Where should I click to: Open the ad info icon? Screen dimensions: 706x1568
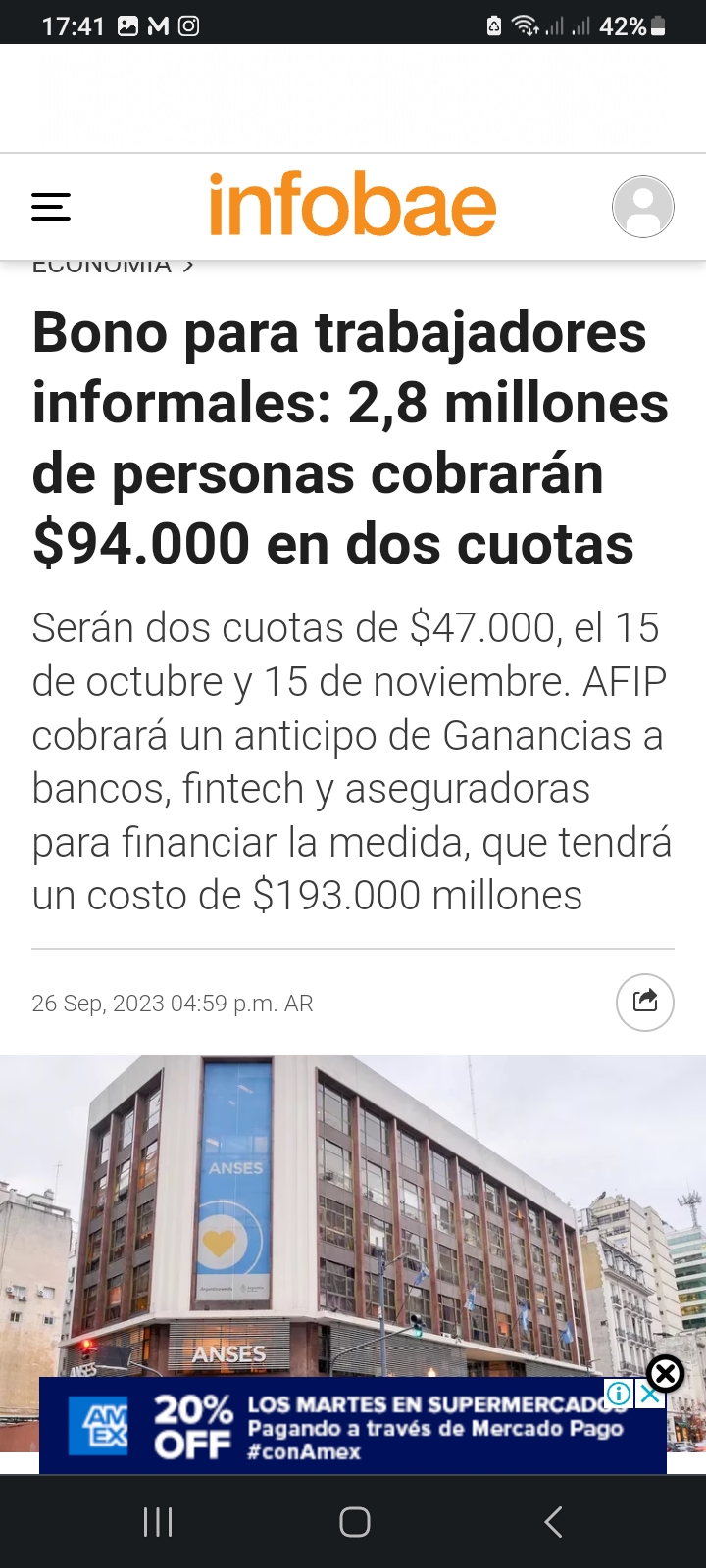point(619,1393)
